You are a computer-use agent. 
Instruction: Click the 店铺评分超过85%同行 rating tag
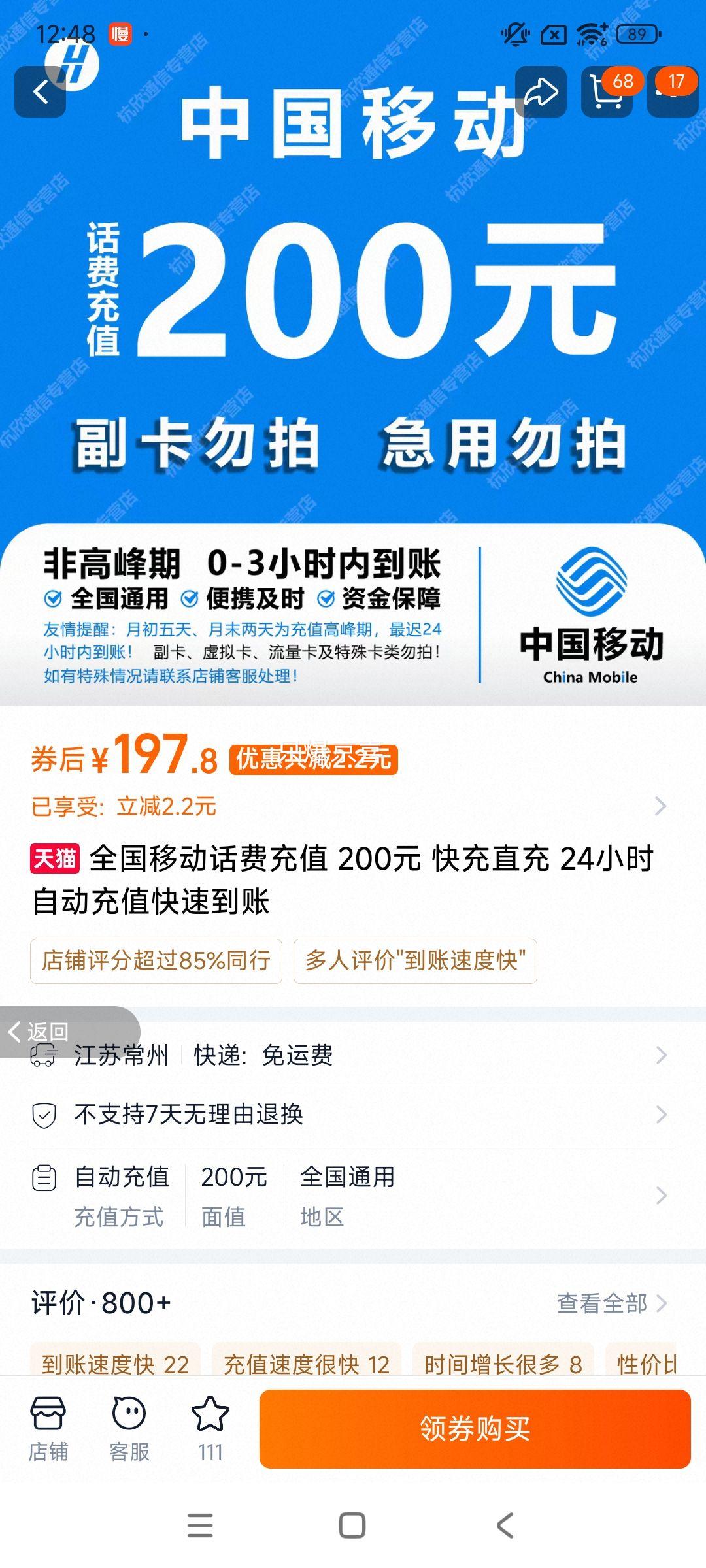tap(157, 960)
